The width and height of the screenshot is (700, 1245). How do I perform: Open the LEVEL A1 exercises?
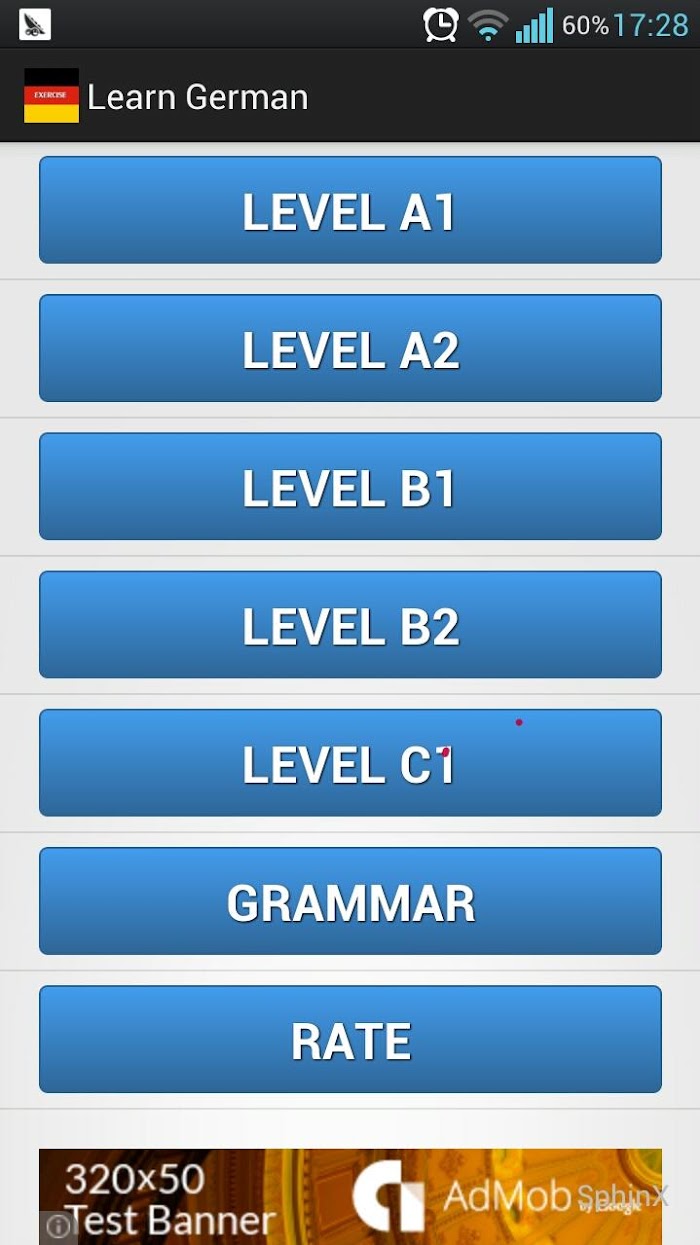pos(350,210)
